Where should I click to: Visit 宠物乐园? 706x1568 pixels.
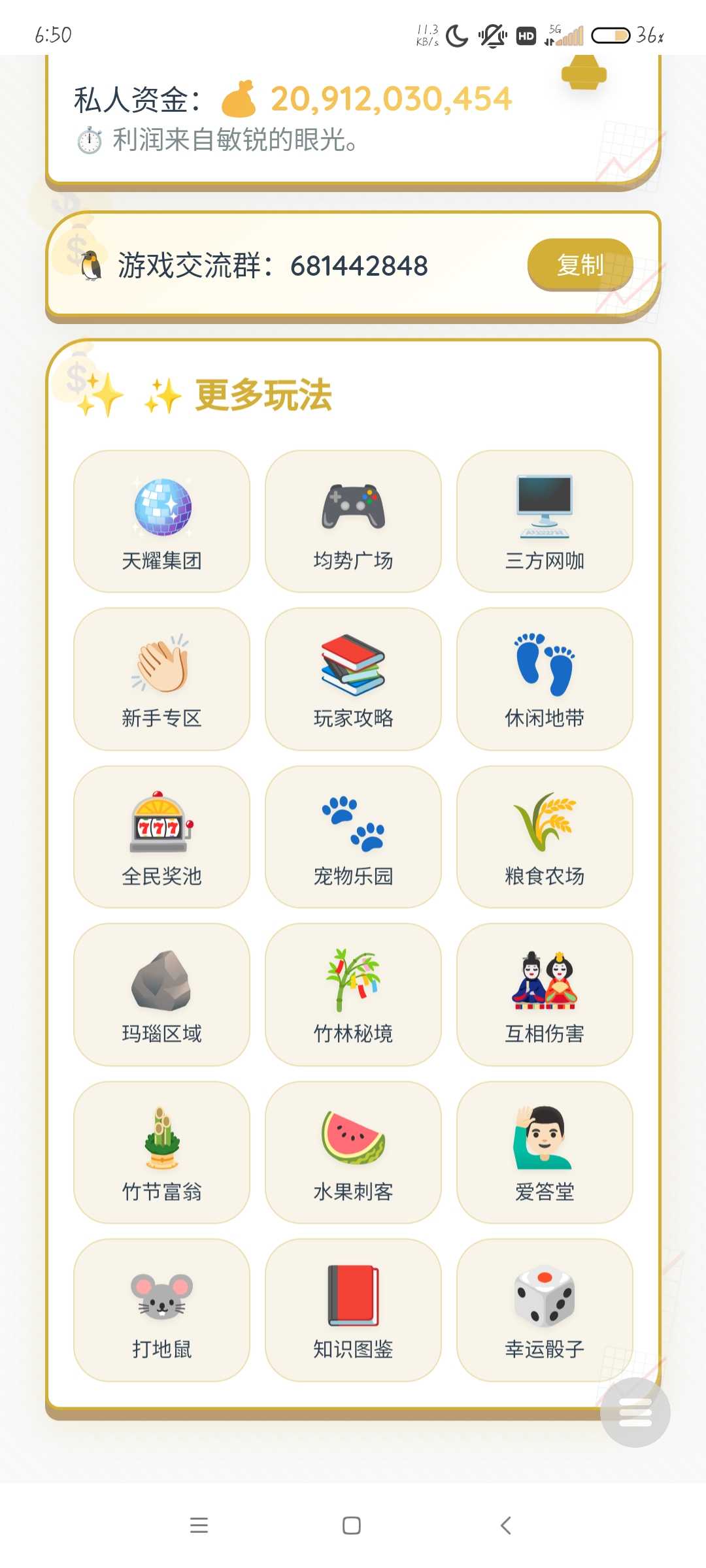[x=353, y=837]
